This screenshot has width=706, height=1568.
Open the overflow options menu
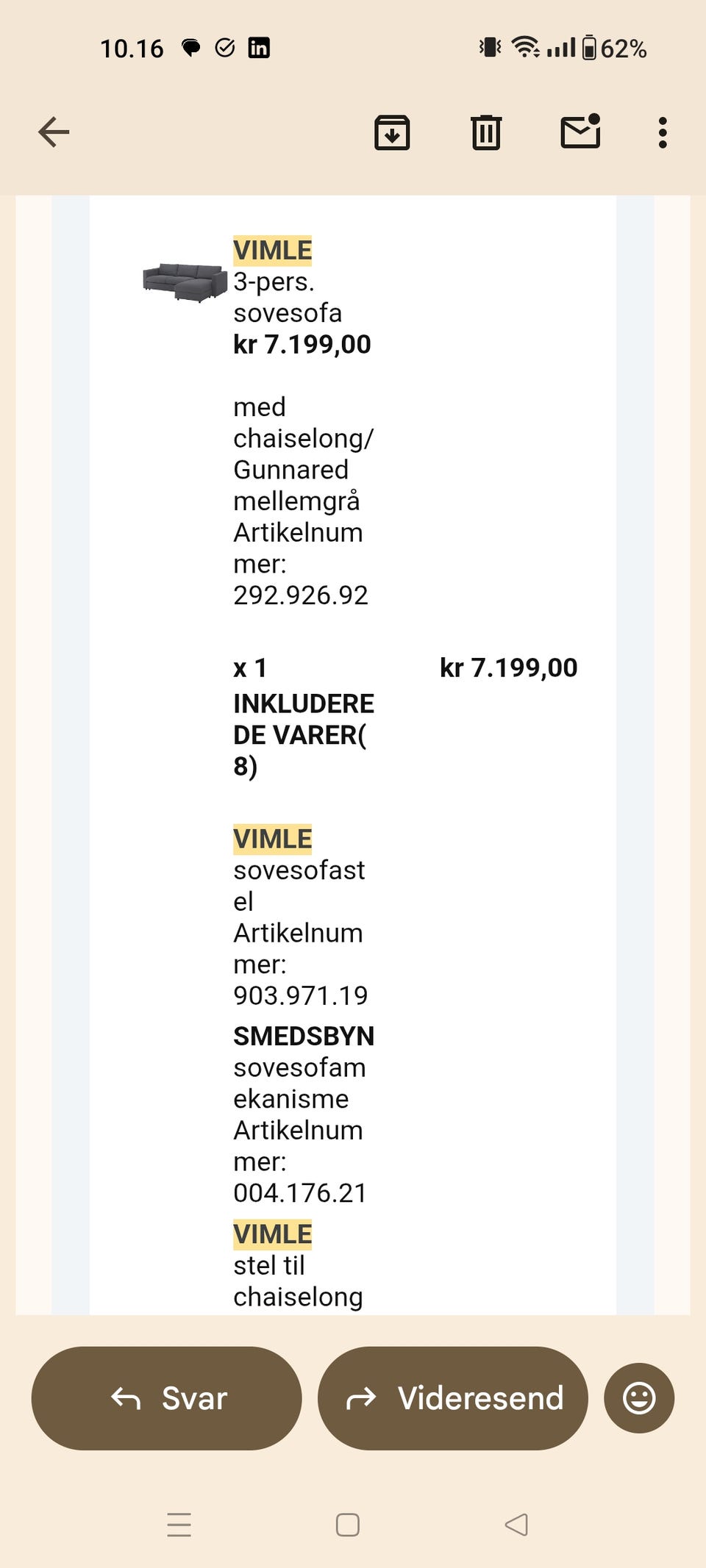[x=663, y=132]
